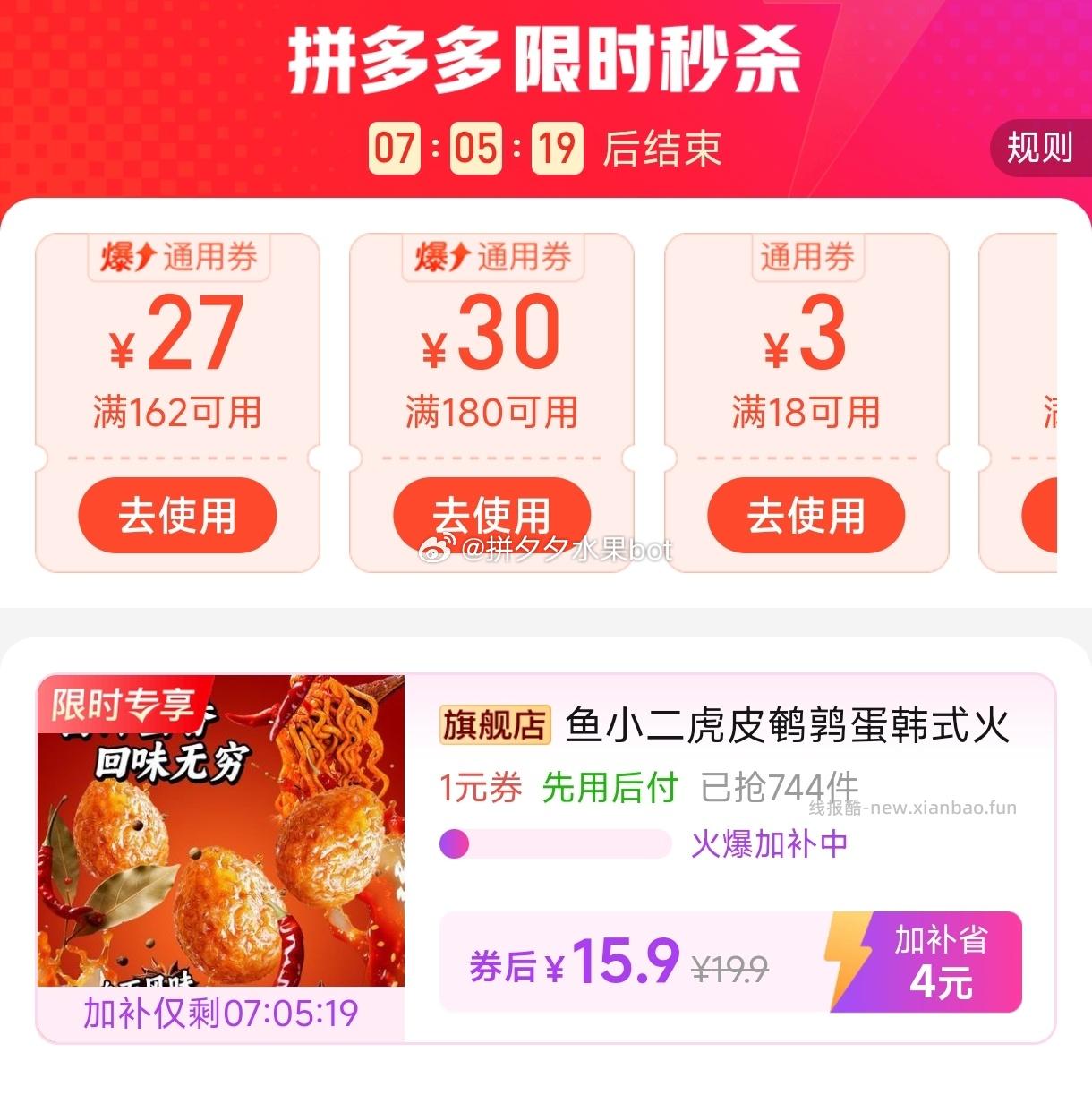Click 去使用 on the ¥27 coupon

[x=177, y=515]
